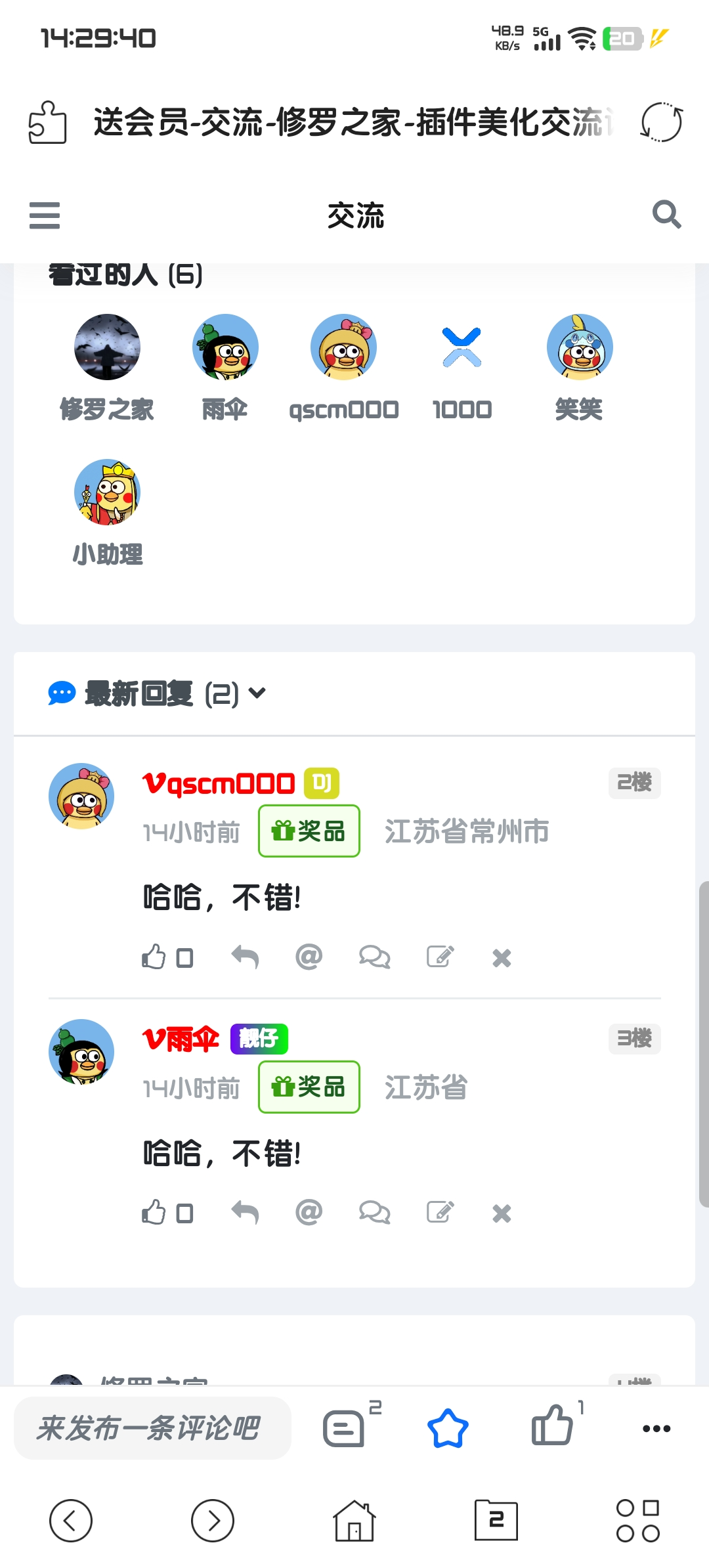This screenshot has width=709, height=1568.
Task: Go to browser home page
Action: 354,1520
